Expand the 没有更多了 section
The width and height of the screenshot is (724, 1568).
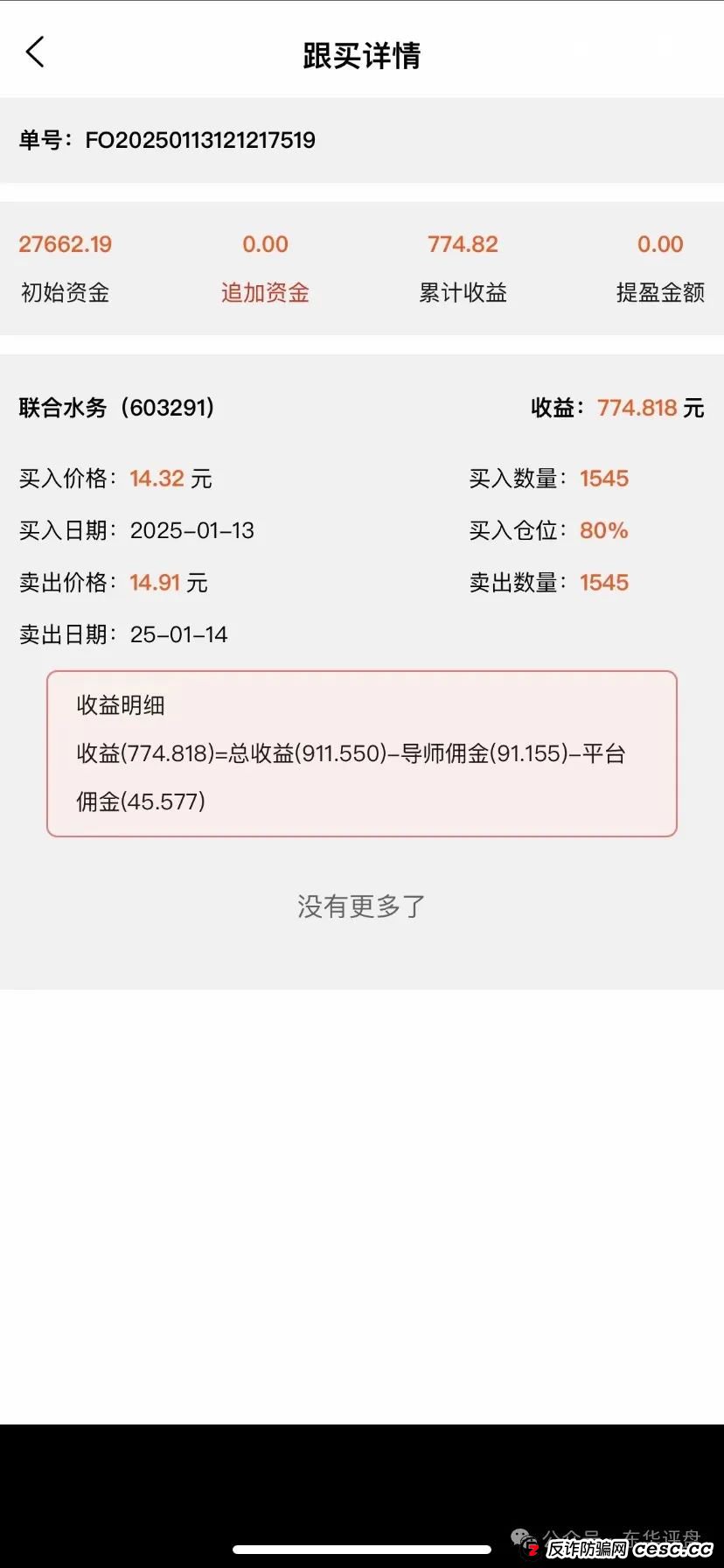[361, 907]
